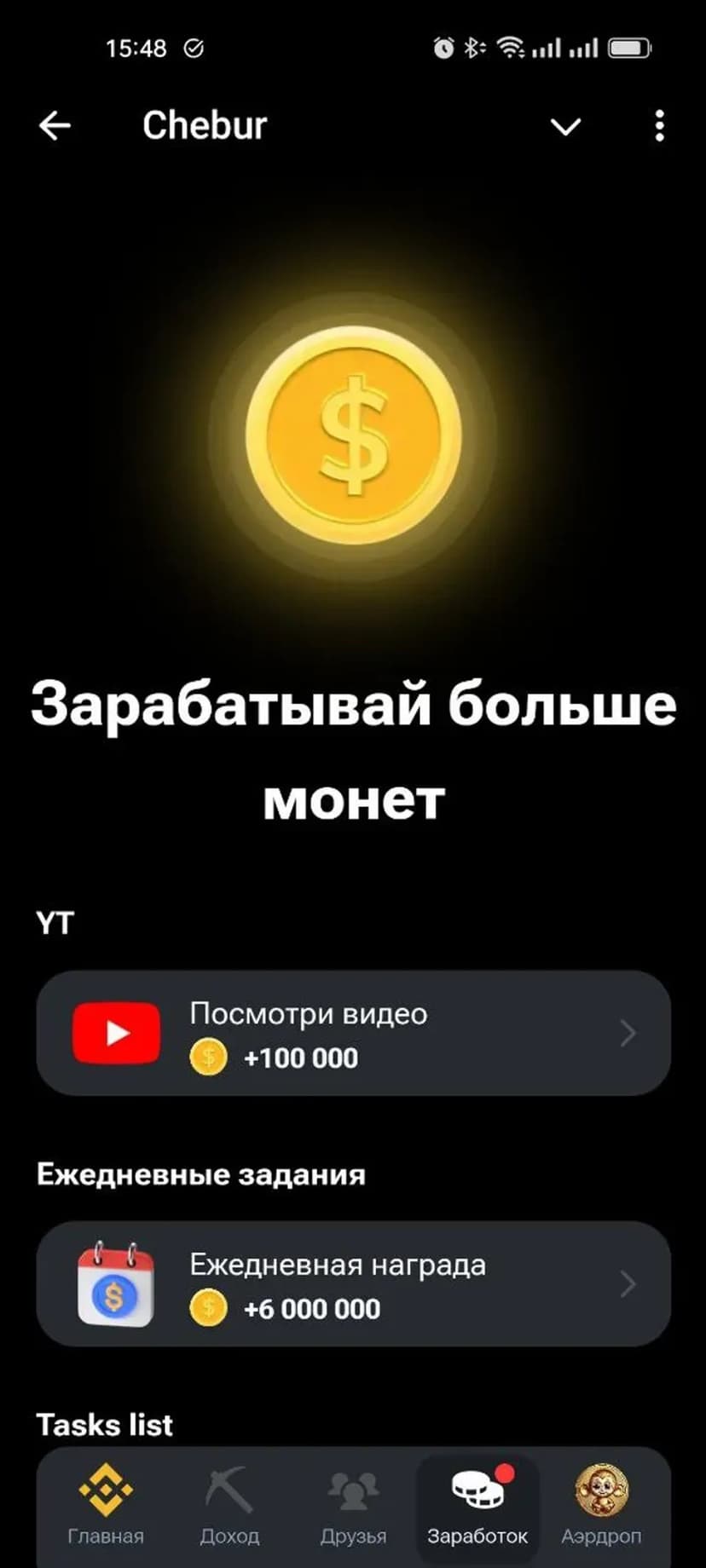Image resolution: width=706 pixels, height=1568 pixels.
Task: Switch to the Главная tab
Action: [x=106, y=1504]
